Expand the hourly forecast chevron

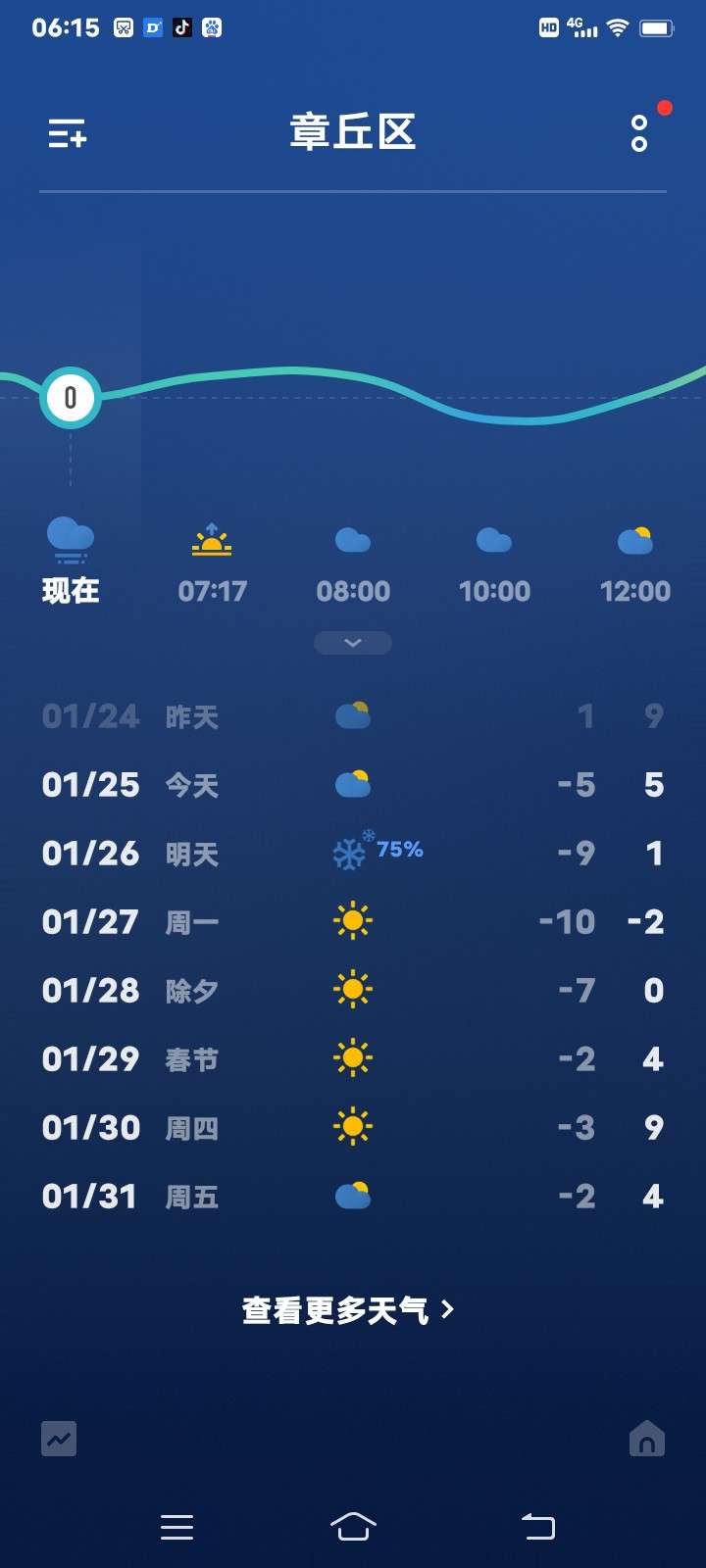click(x=353, y=643)
